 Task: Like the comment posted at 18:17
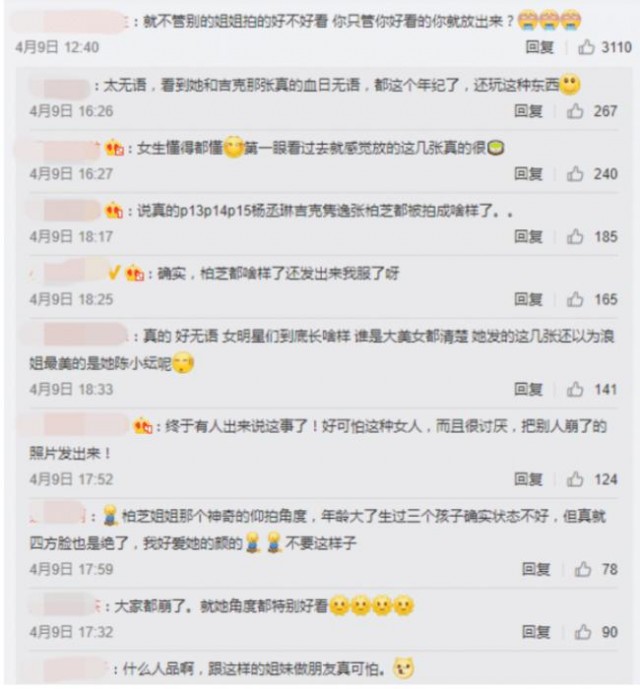pos(575,237)
